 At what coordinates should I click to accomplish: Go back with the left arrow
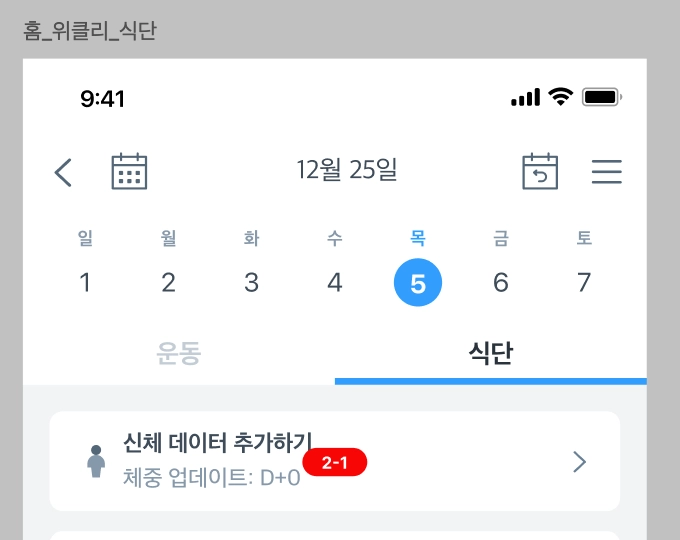(63, 172)
